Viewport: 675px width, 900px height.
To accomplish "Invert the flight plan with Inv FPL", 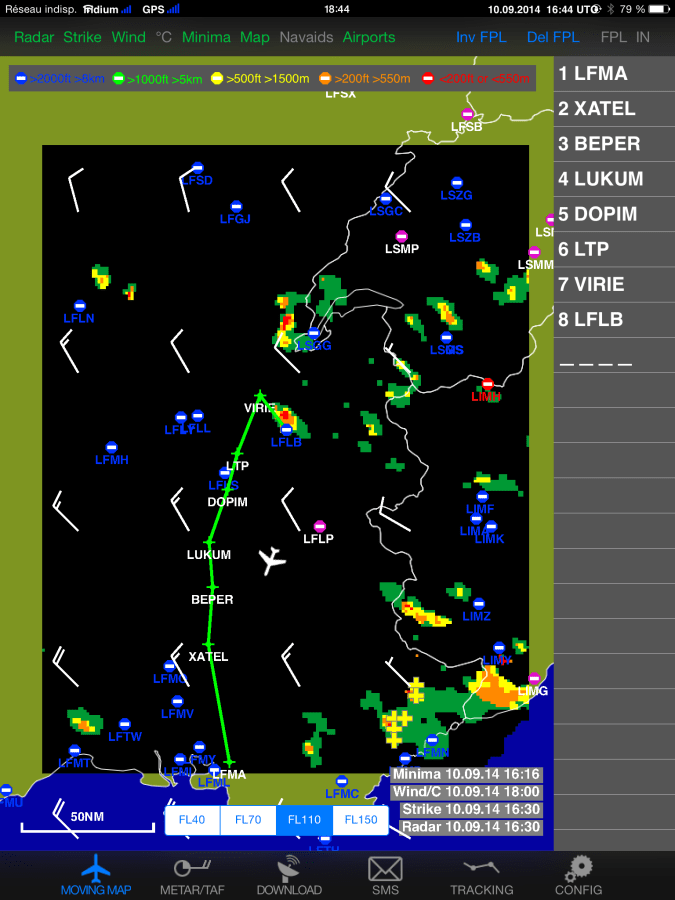I will 481,37.
